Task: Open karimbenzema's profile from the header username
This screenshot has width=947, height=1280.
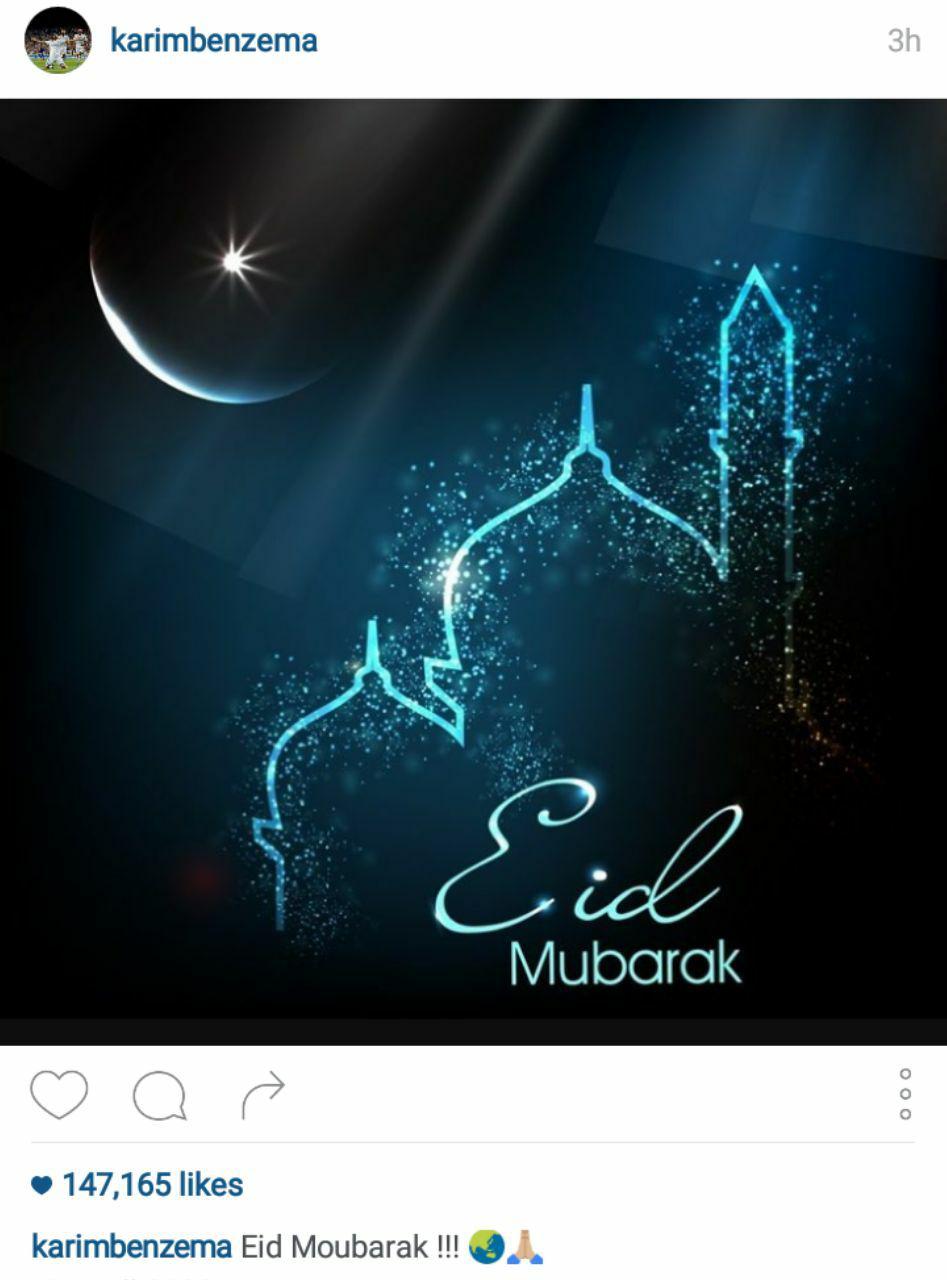Action: tap(213, 41)
